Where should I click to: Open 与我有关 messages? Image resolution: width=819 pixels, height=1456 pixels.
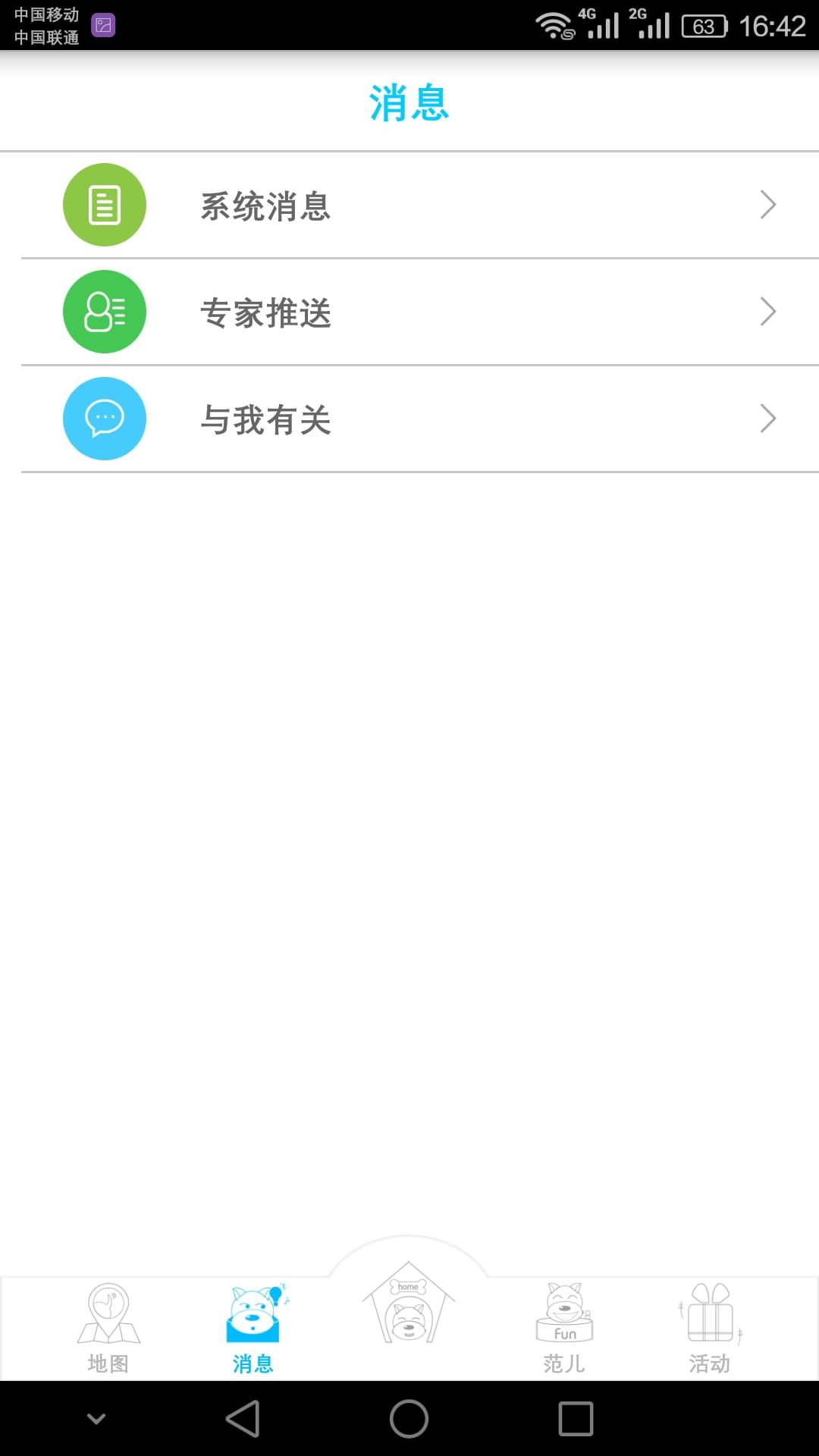tap(409, 419)
